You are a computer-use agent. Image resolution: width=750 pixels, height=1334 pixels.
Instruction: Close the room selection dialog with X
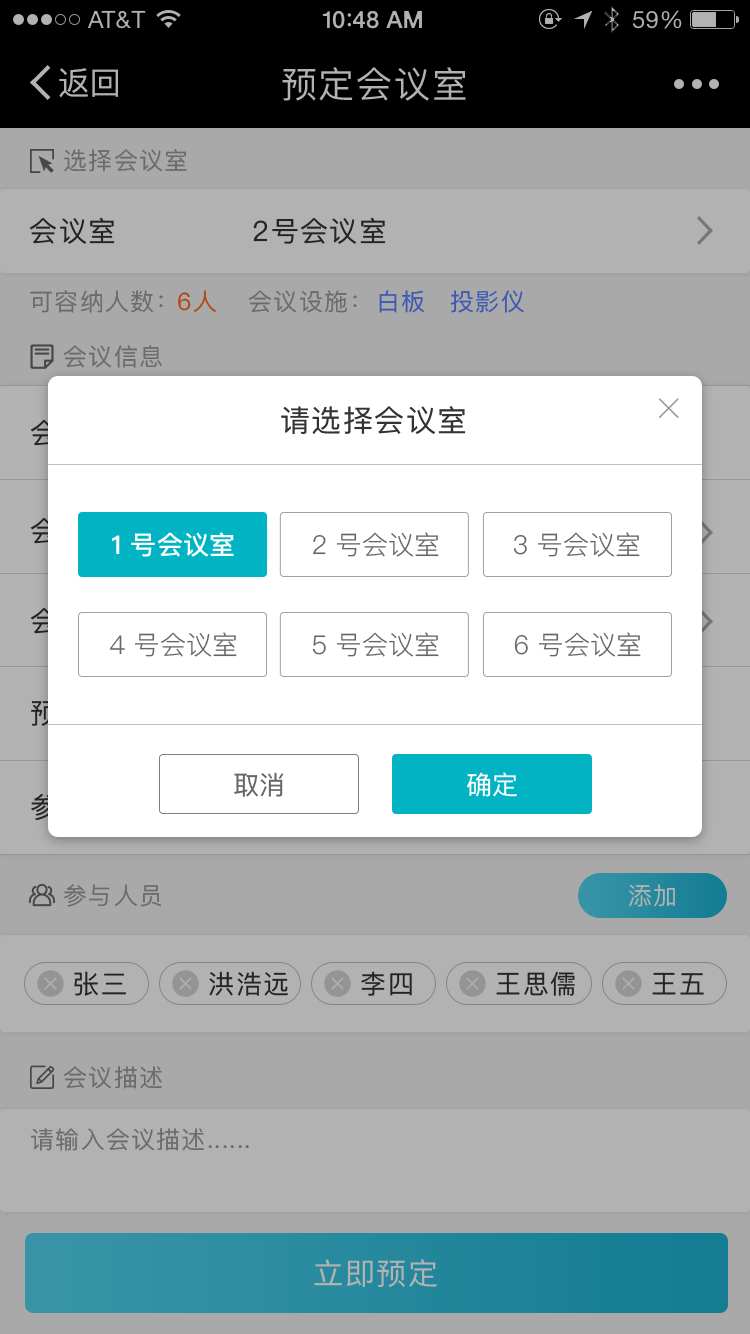click(x=669, y=408)
